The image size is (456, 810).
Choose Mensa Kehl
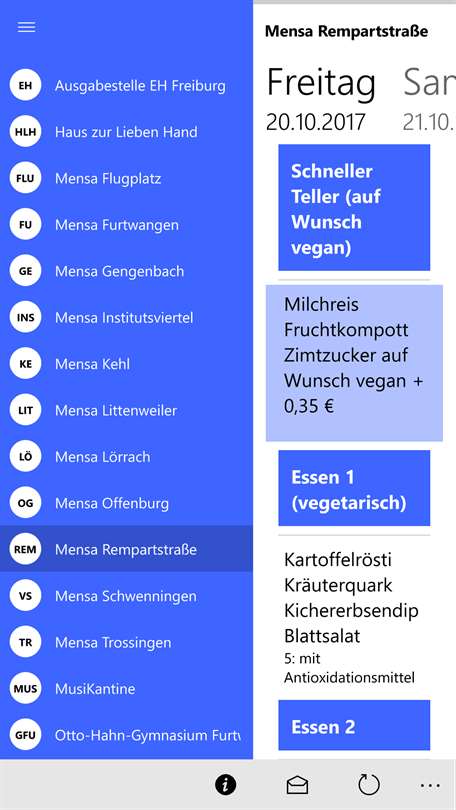point(126,364)
